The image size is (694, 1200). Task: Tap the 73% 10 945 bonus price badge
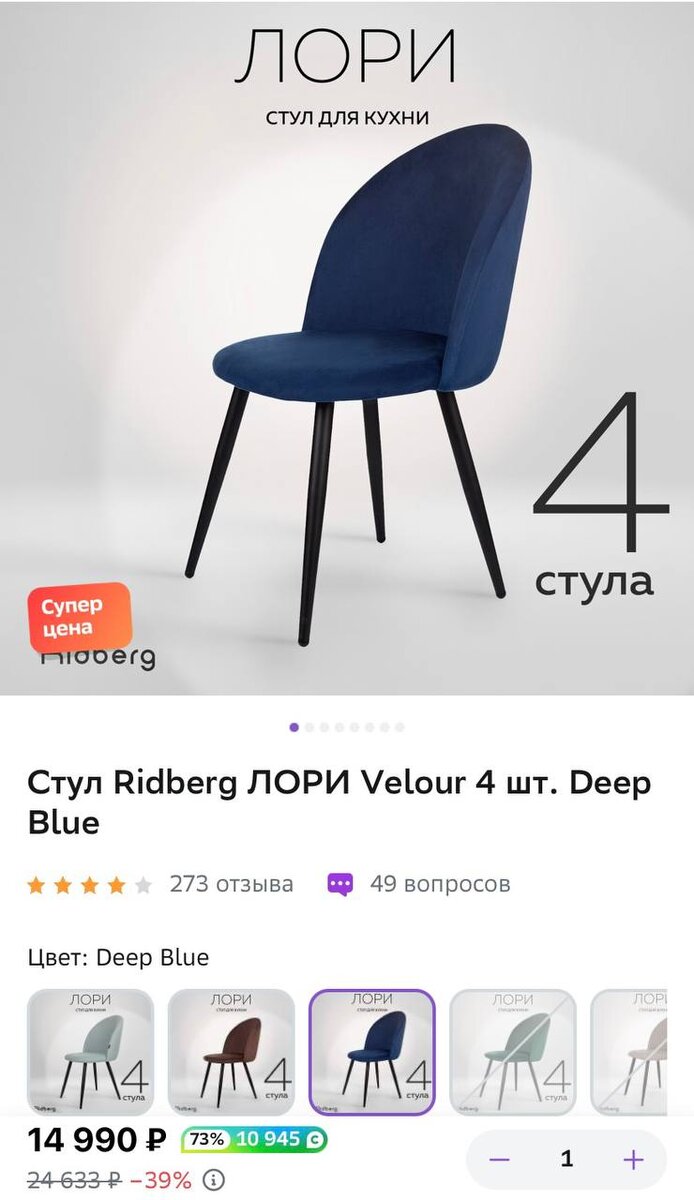[x=254, y=1139]
